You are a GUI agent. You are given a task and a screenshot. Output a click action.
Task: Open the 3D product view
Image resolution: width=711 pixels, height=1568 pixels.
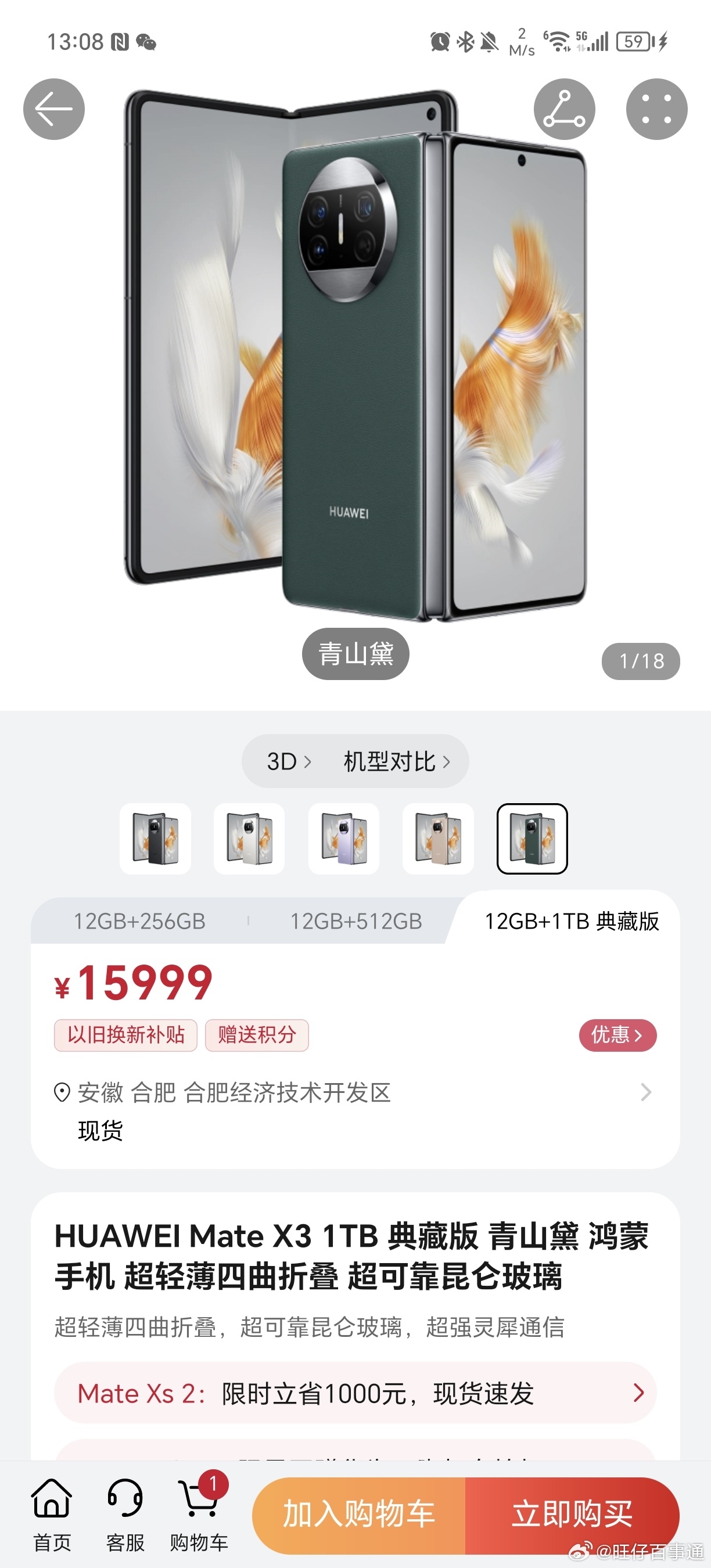(x=289, y=761)
